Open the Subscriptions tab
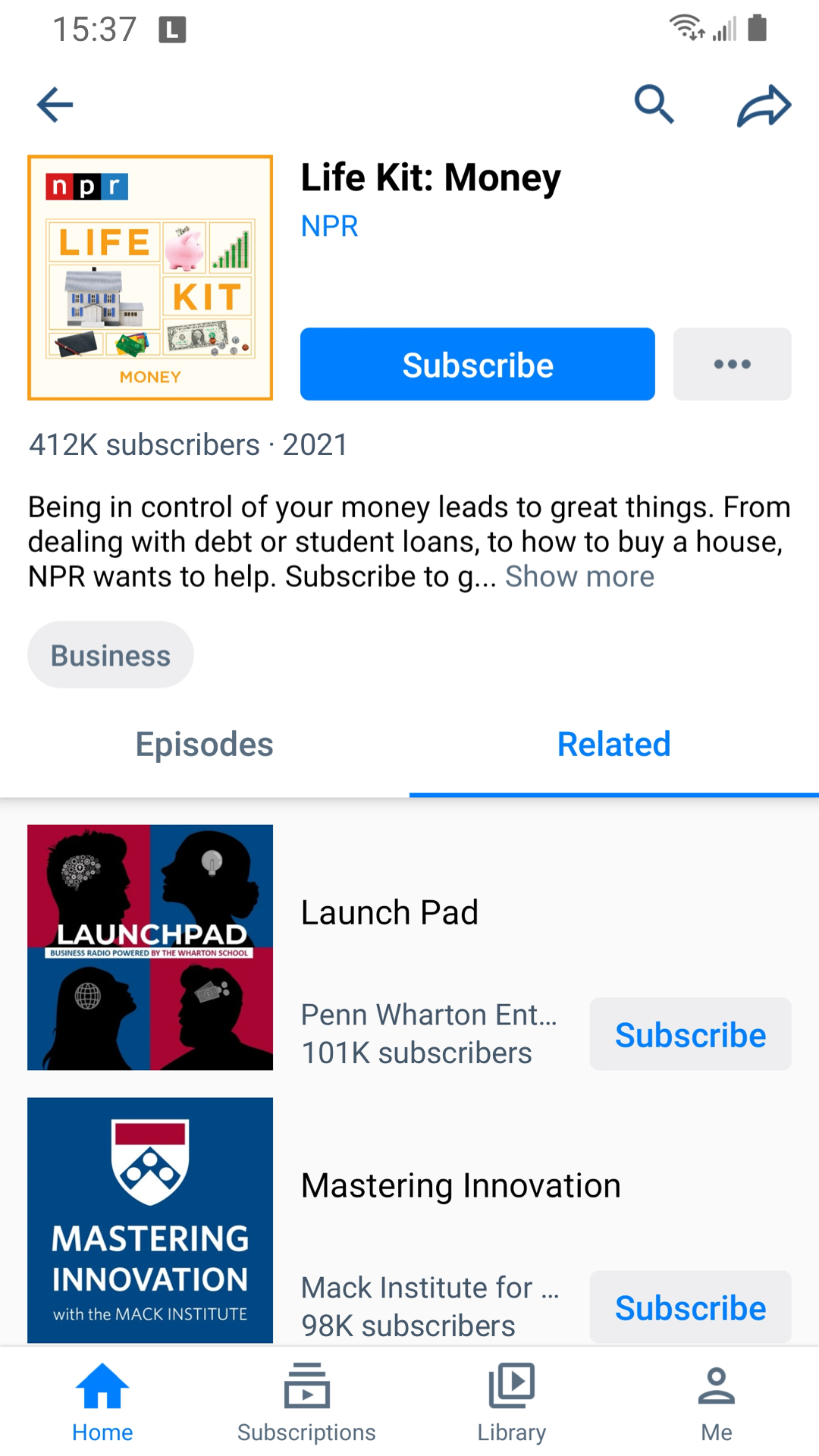This screenshot has width=819, height=1456. pos(306,1401)
